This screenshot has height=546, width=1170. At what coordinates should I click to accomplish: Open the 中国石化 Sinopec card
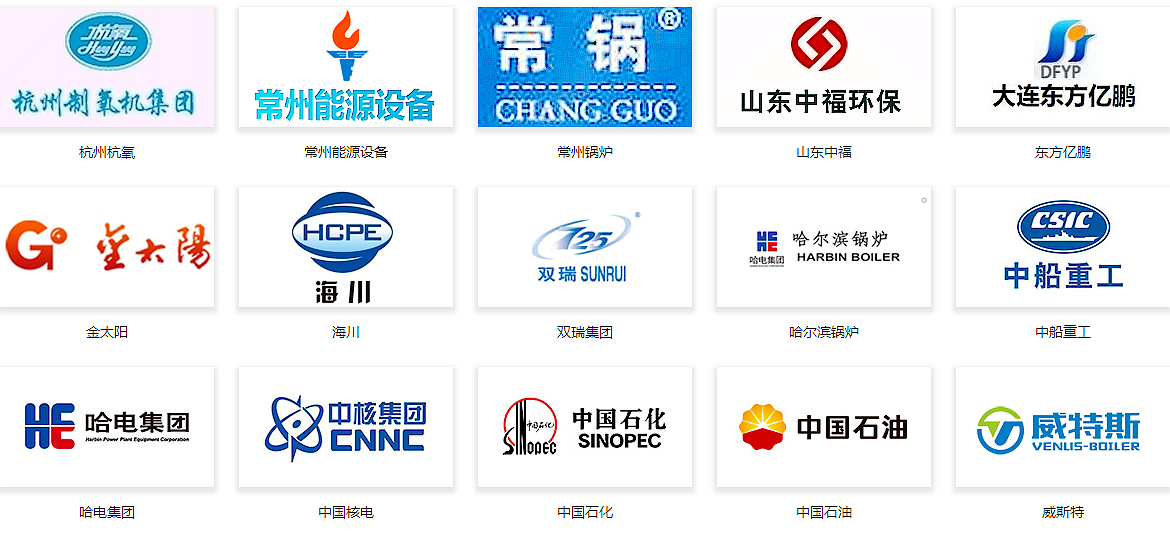584,427
